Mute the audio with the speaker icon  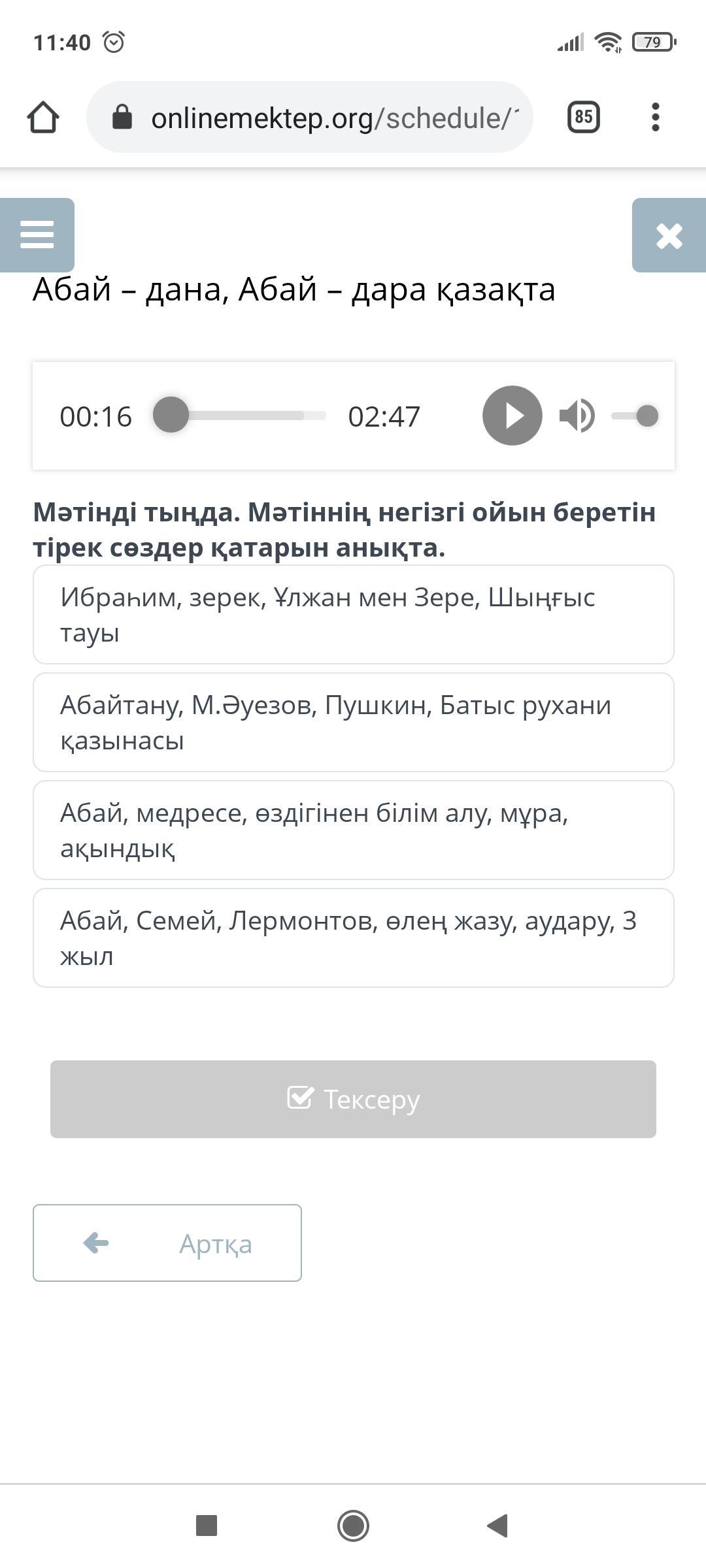tap(577, 416)
